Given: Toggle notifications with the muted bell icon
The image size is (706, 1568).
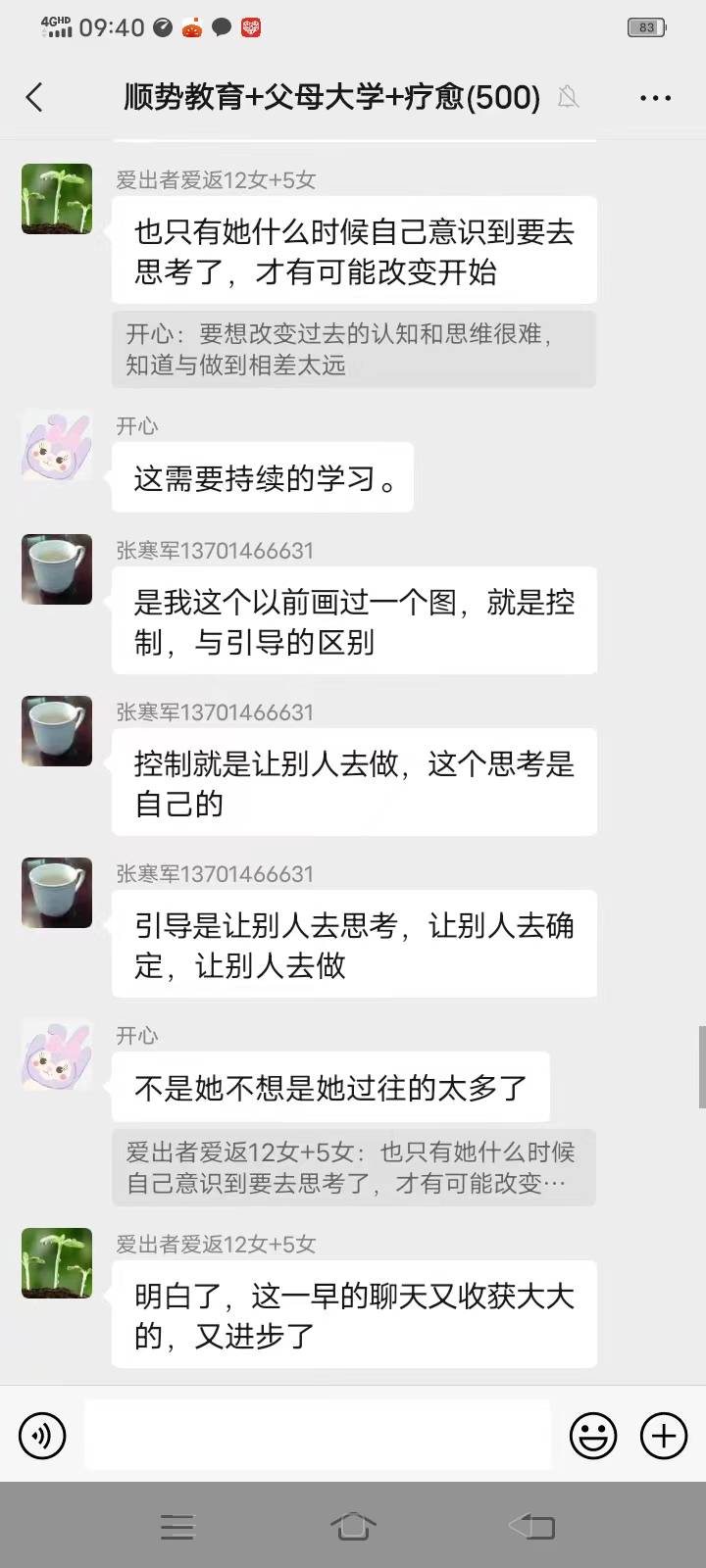Looking at the screenshot, I should click(x=571, y=98).
